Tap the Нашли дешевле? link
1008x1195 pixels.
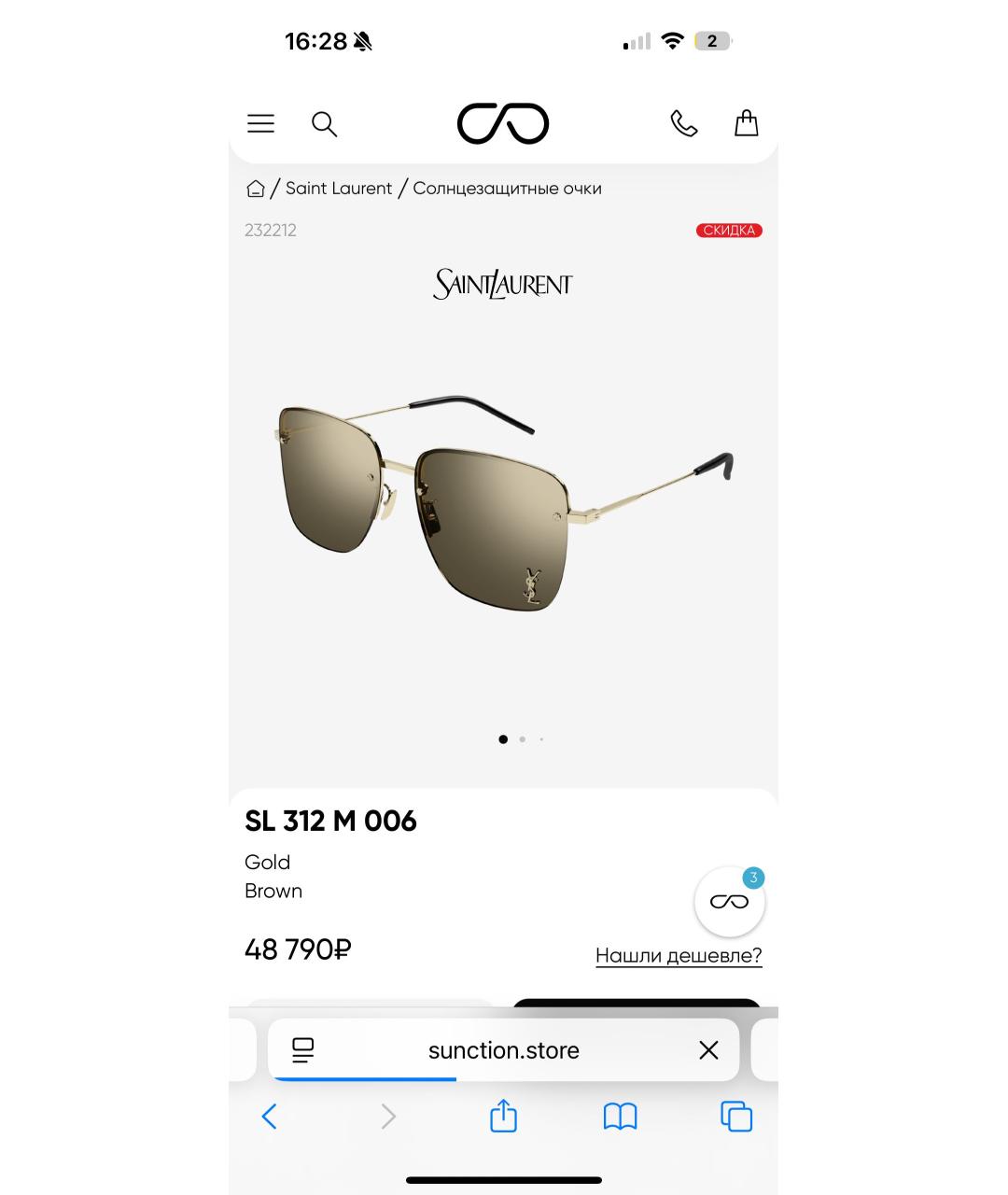679,955
